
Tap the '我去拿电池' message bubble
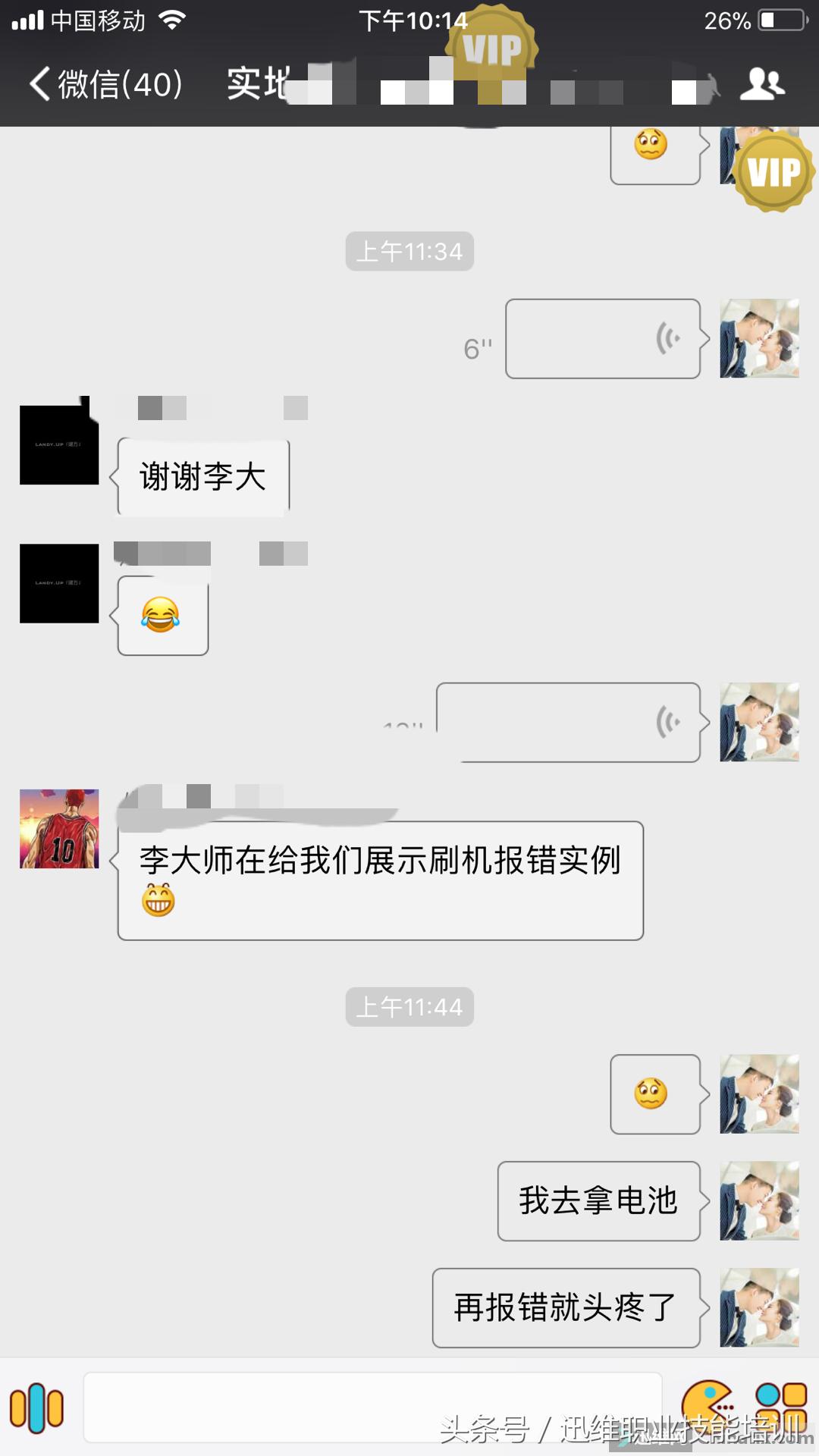coord(598,1202)
